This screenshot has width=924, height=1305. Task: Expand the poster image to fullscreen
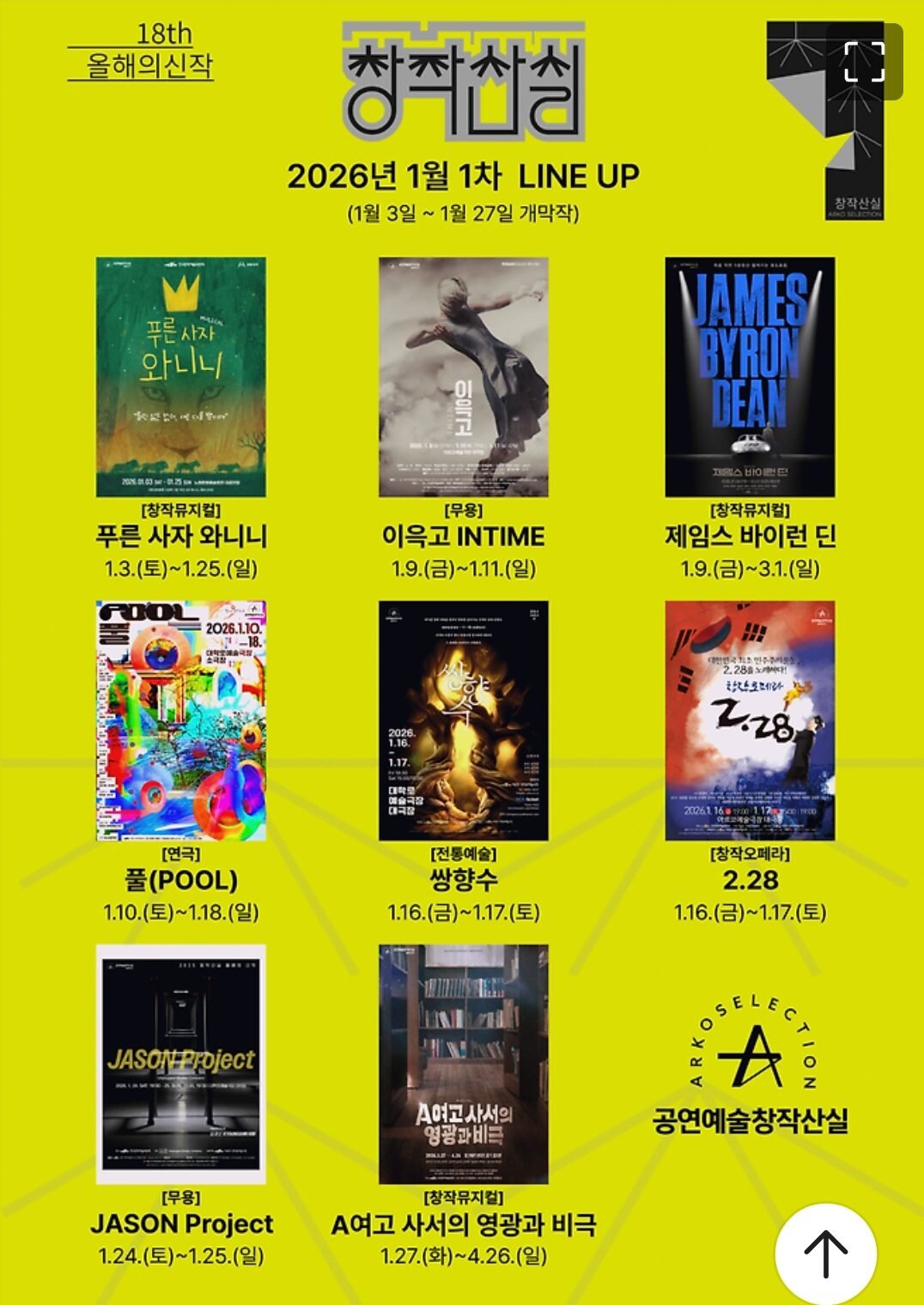click(x=864, y=62)
